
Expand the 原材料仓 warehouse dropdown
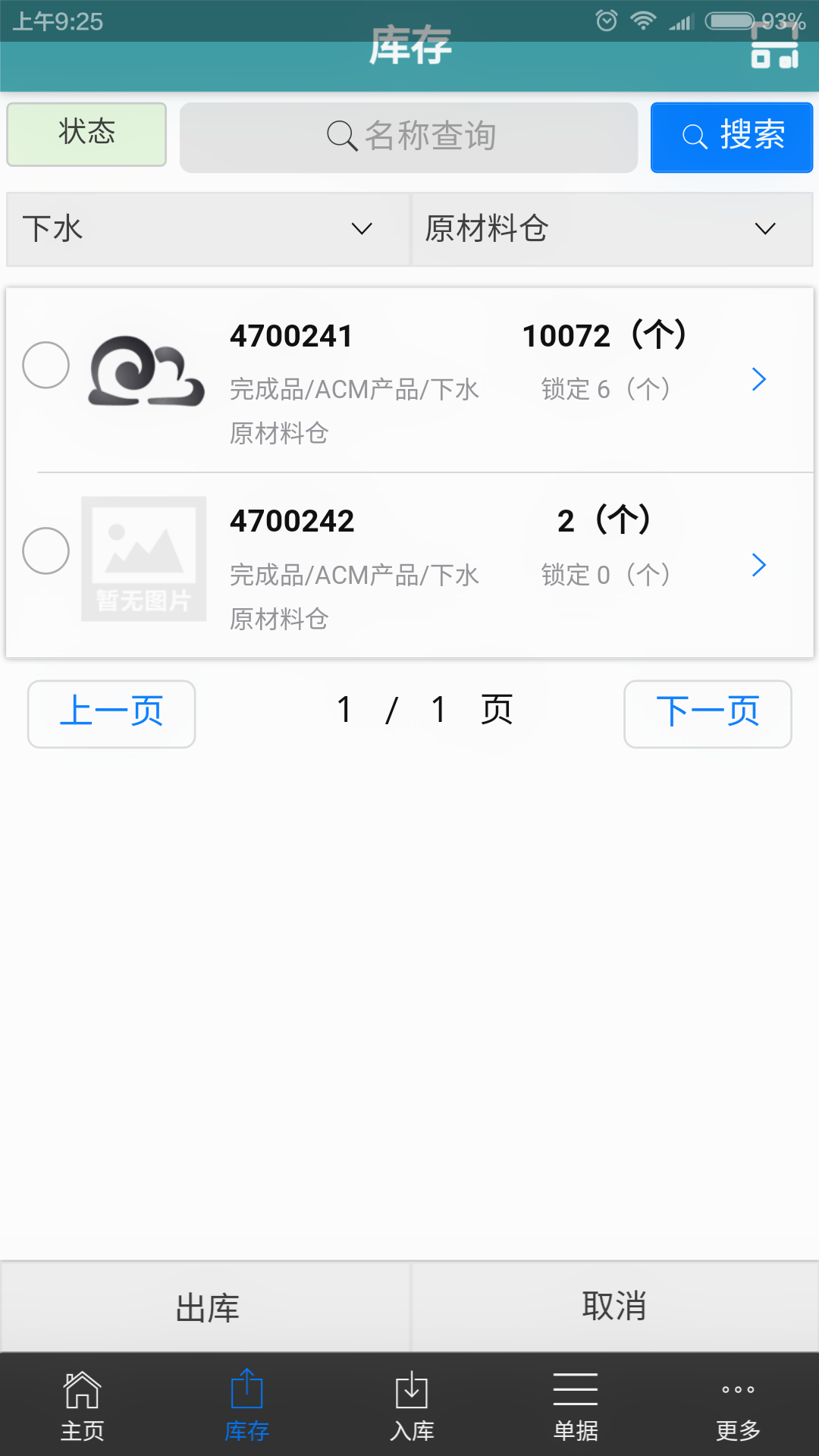tap(612, 229)
